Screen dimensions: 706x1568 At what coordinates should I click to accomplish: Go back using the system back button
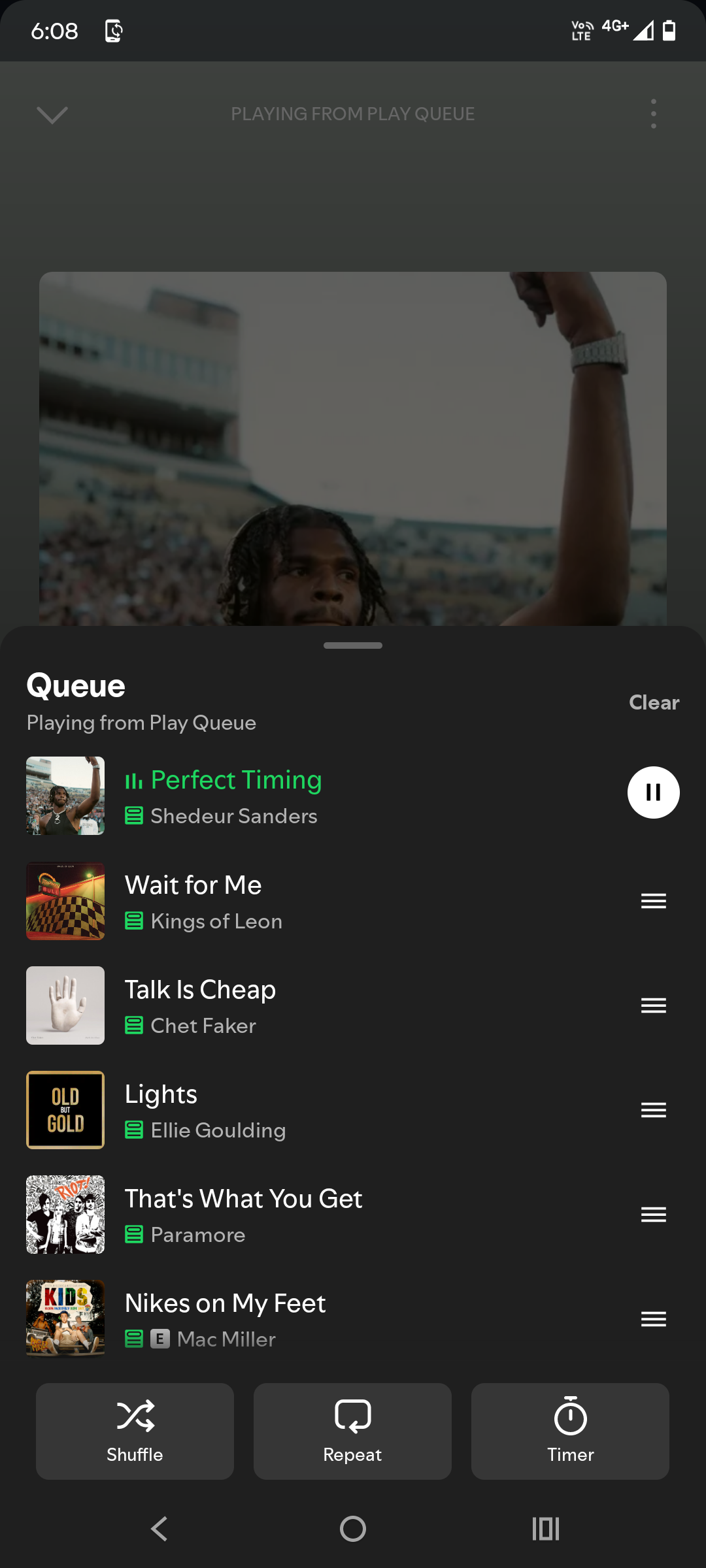point(160,1529)
